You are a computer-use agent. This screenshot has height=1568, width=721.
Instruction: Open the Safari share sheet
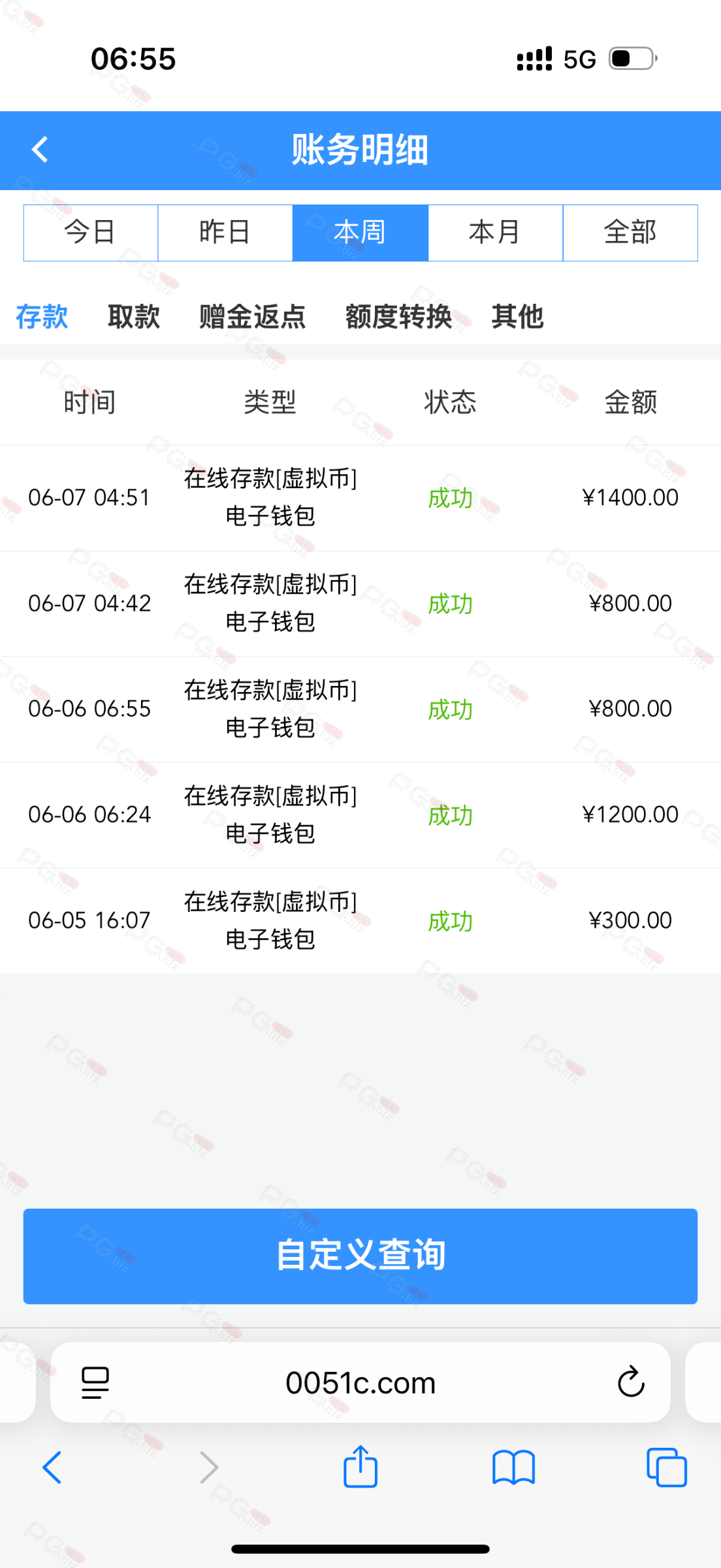360,1467
